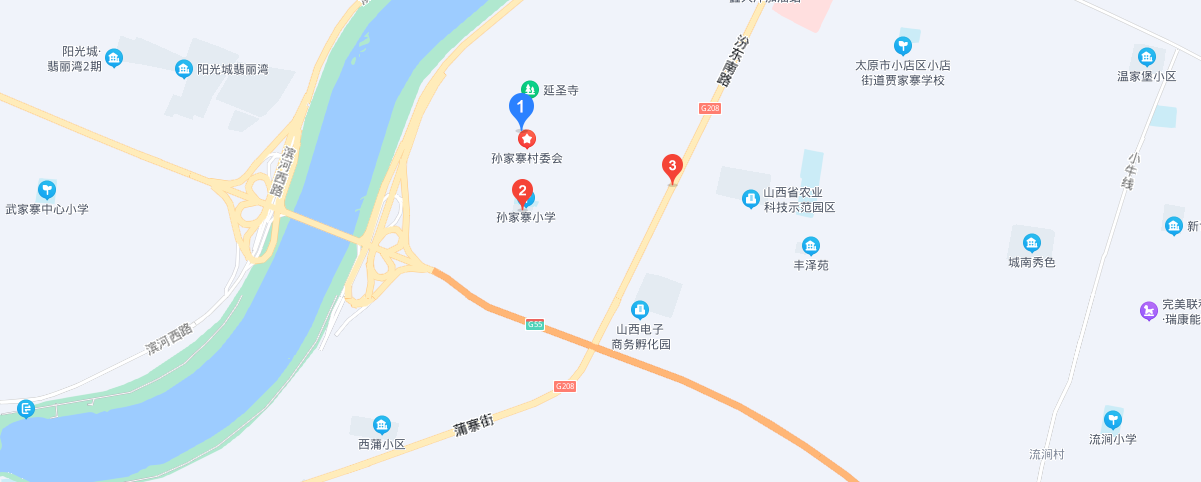Tap the 丰泽苑 residential marker

point(811,246)
